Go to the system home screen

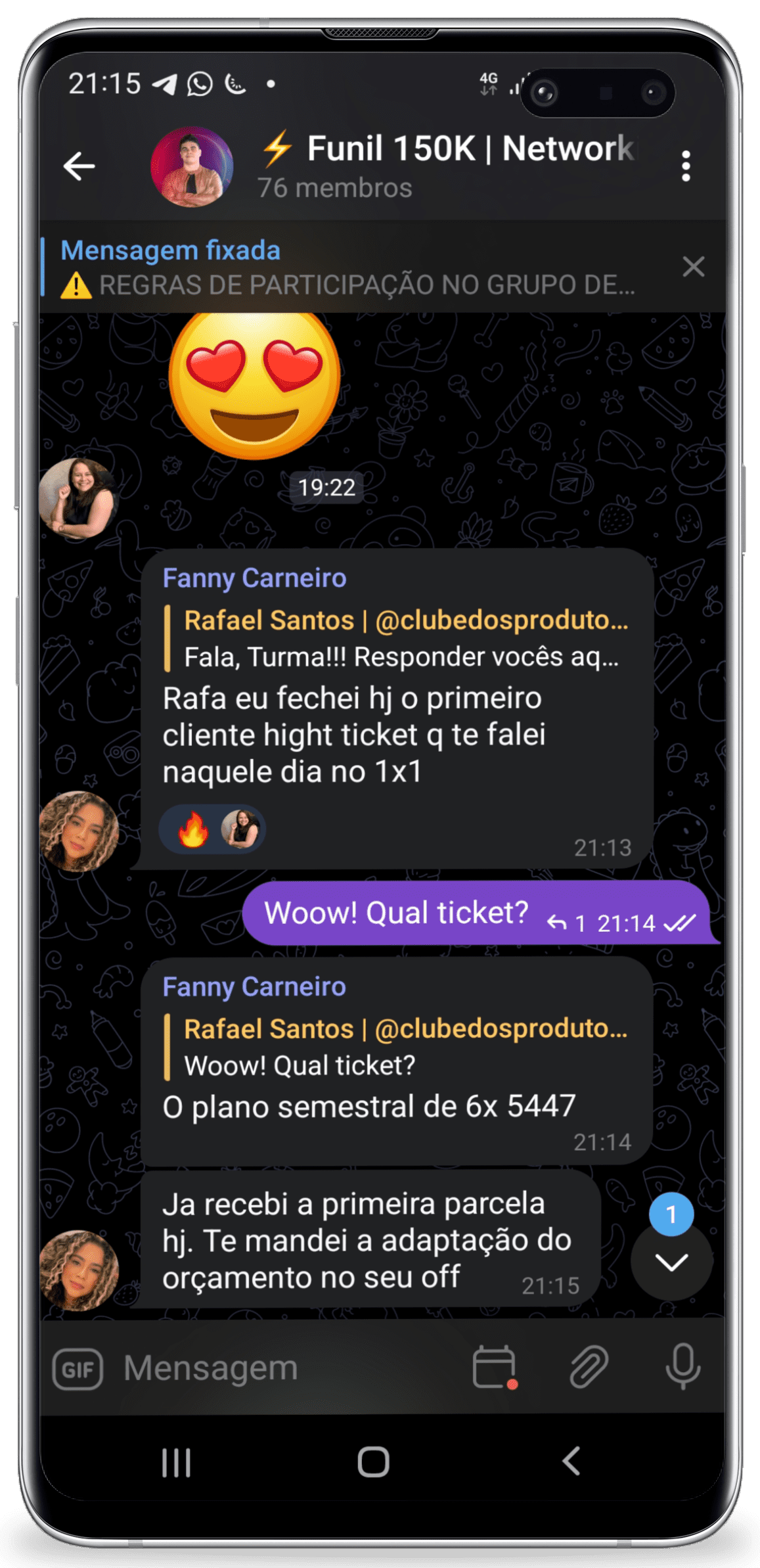[373, 1462]
